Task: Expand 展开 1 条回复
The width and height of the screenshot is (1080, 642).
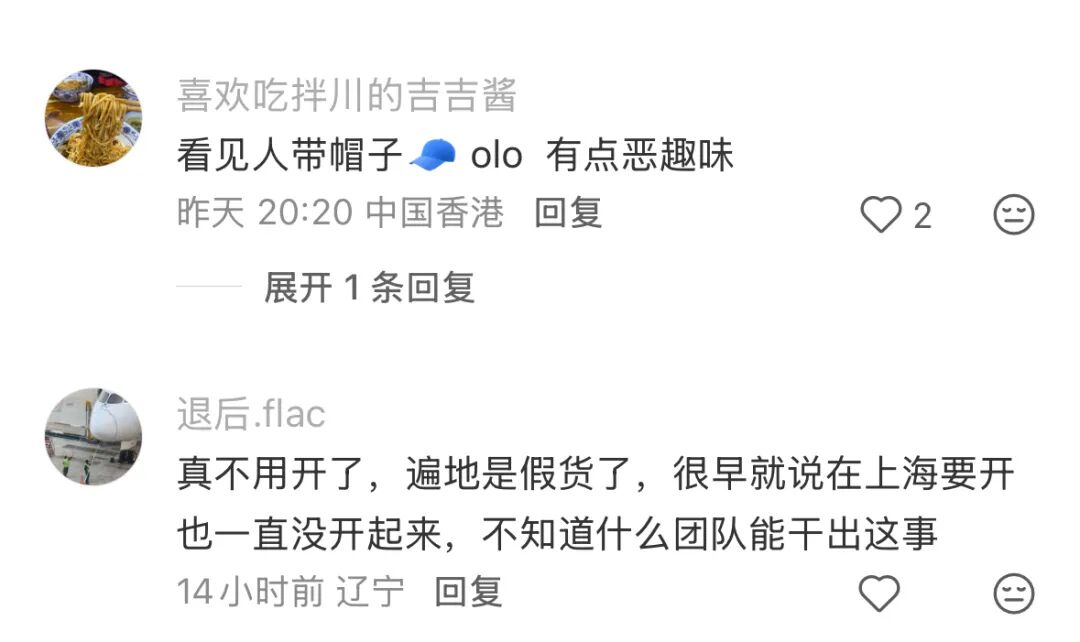Action: pos(368,288)
